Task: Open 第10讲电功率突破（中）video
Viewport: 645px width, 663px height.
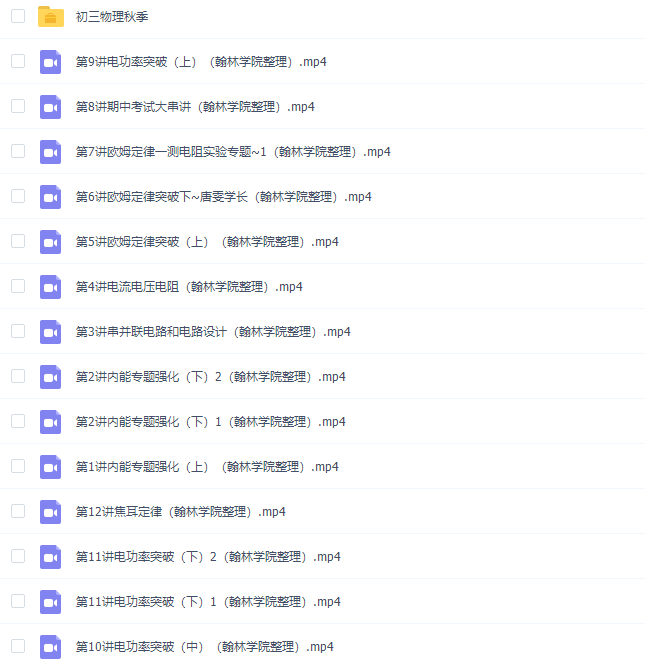Action: (x=204, y=647)
